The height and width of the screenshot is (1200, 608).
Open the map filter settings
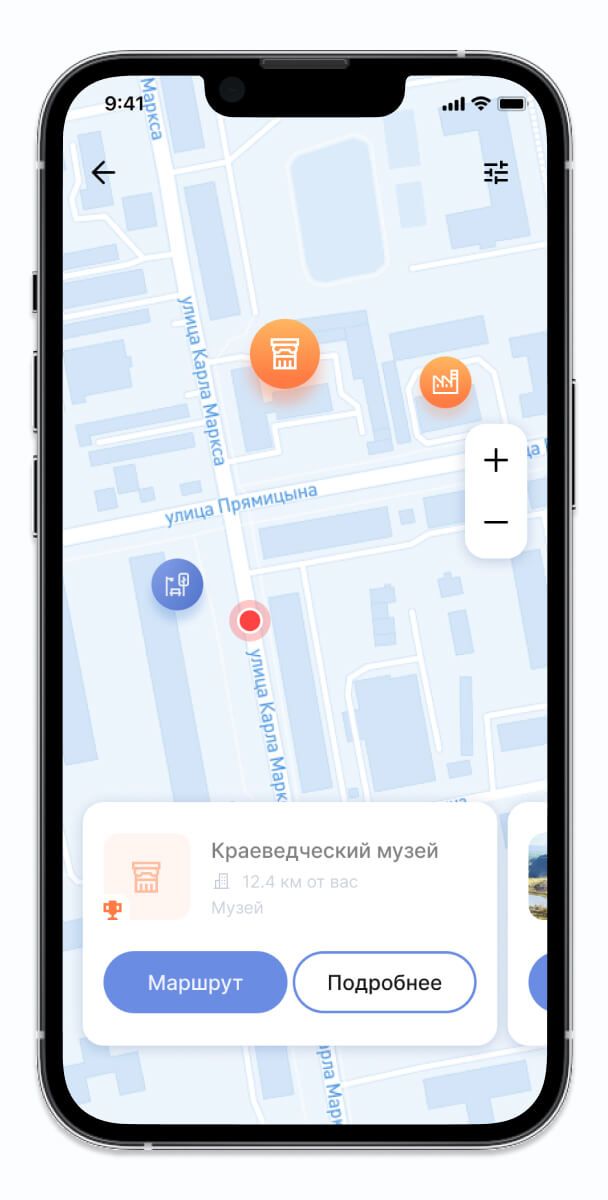click(x=496, y=173)
